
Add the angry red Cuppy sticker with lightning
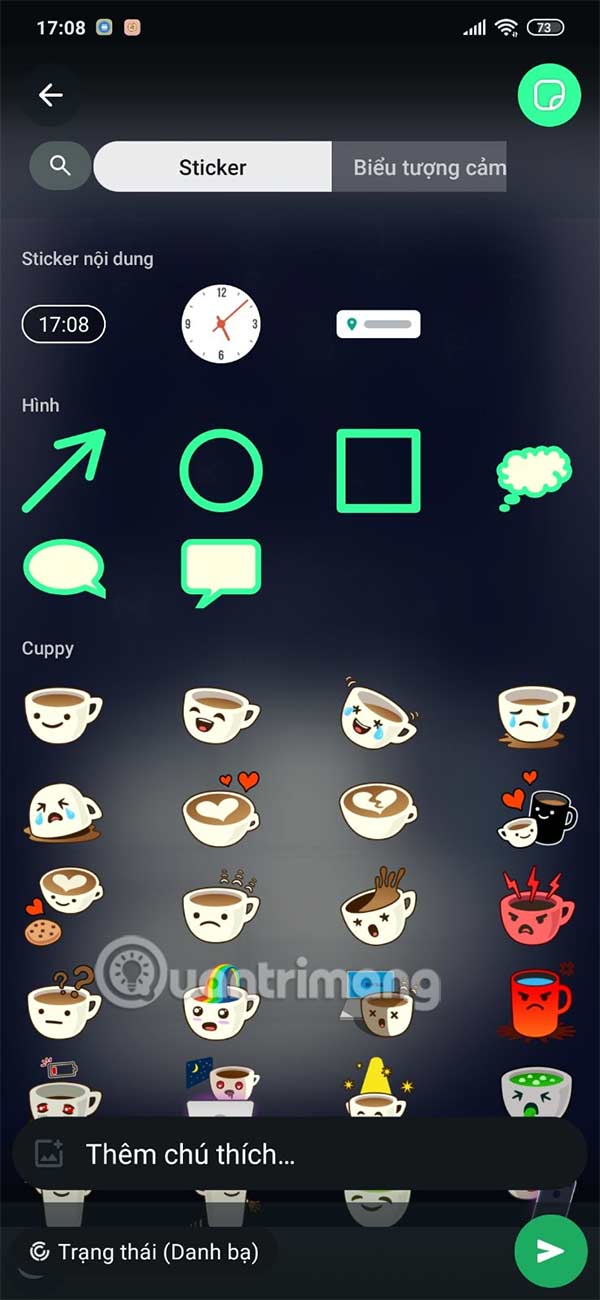(x=536, y=905)
